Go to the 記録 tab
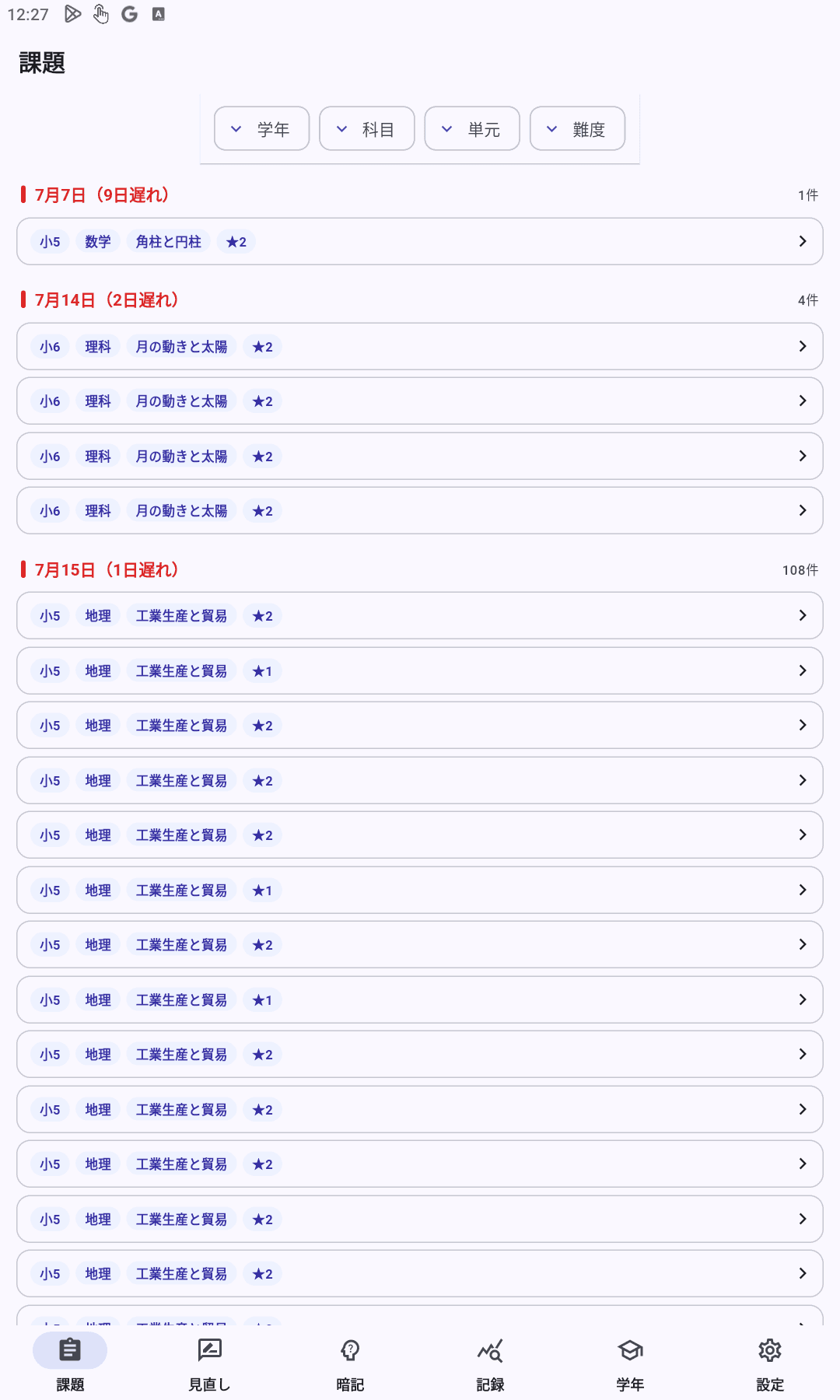 coord(490,1364)
